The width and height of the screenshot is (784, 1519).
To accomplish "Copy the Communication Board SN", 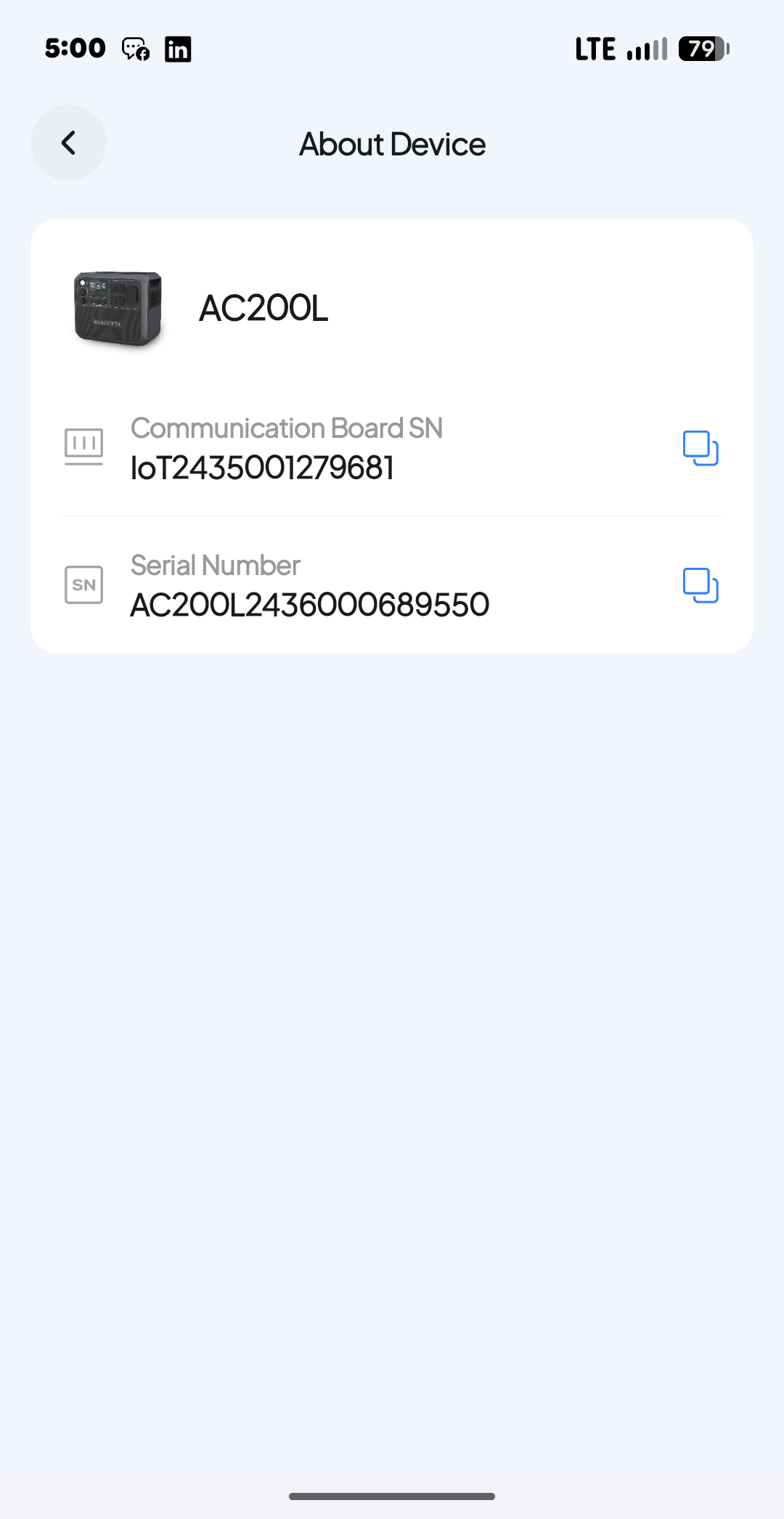I will point(700,448).
